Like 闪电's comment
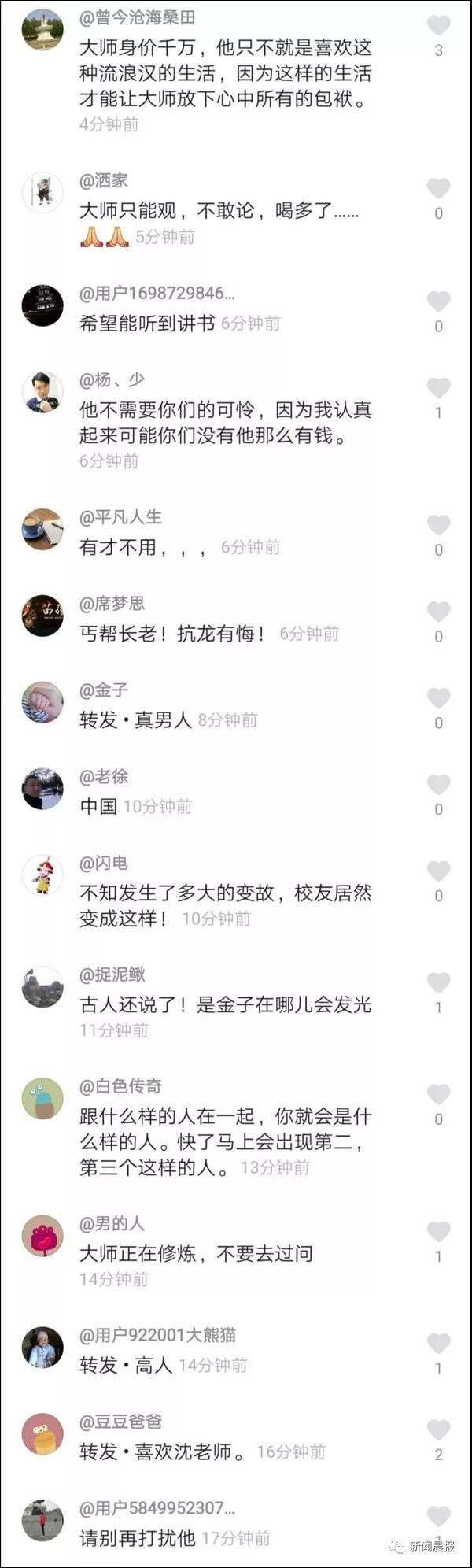The image size is (472, 1568). tap(438, 871)
